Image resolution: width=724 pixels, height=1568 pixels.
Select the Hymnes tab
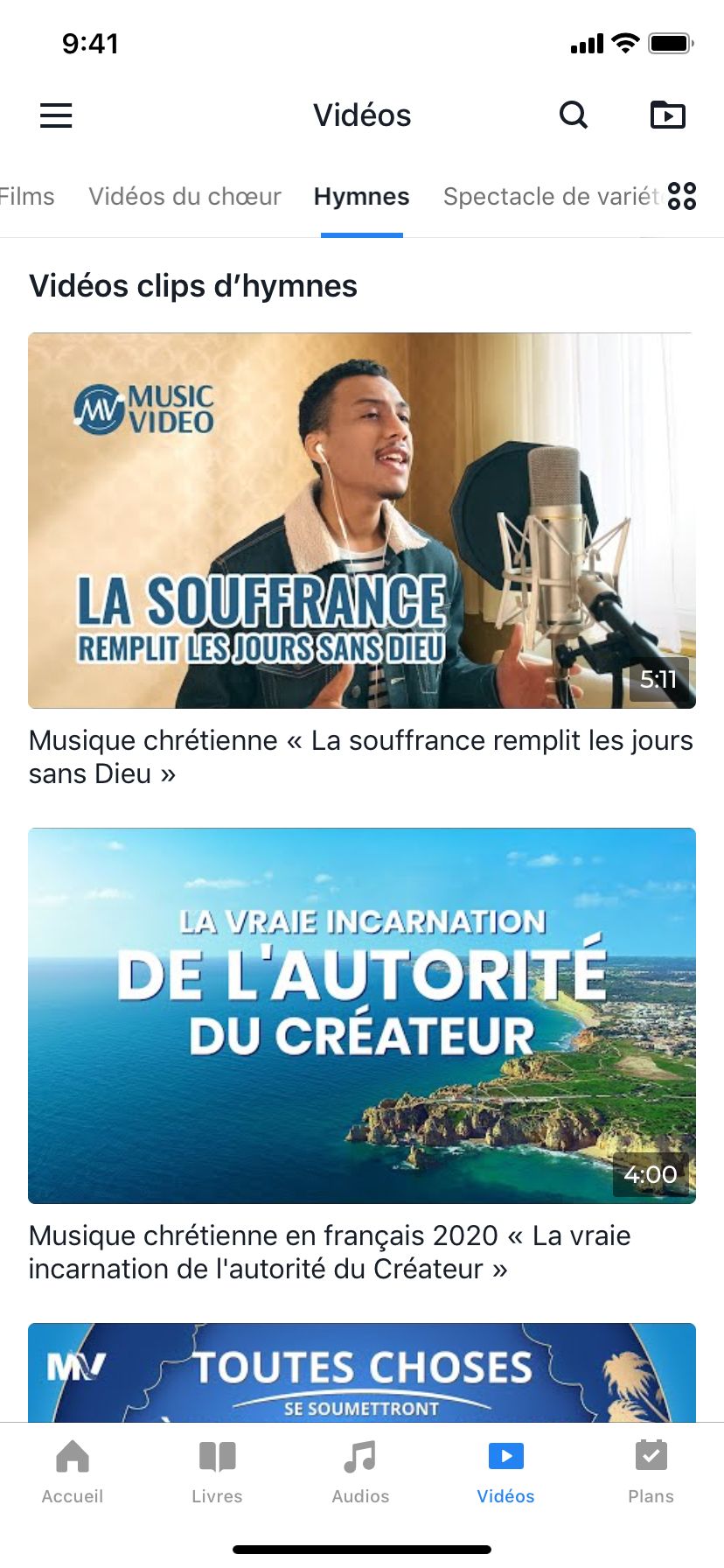(x=361, y=197)
